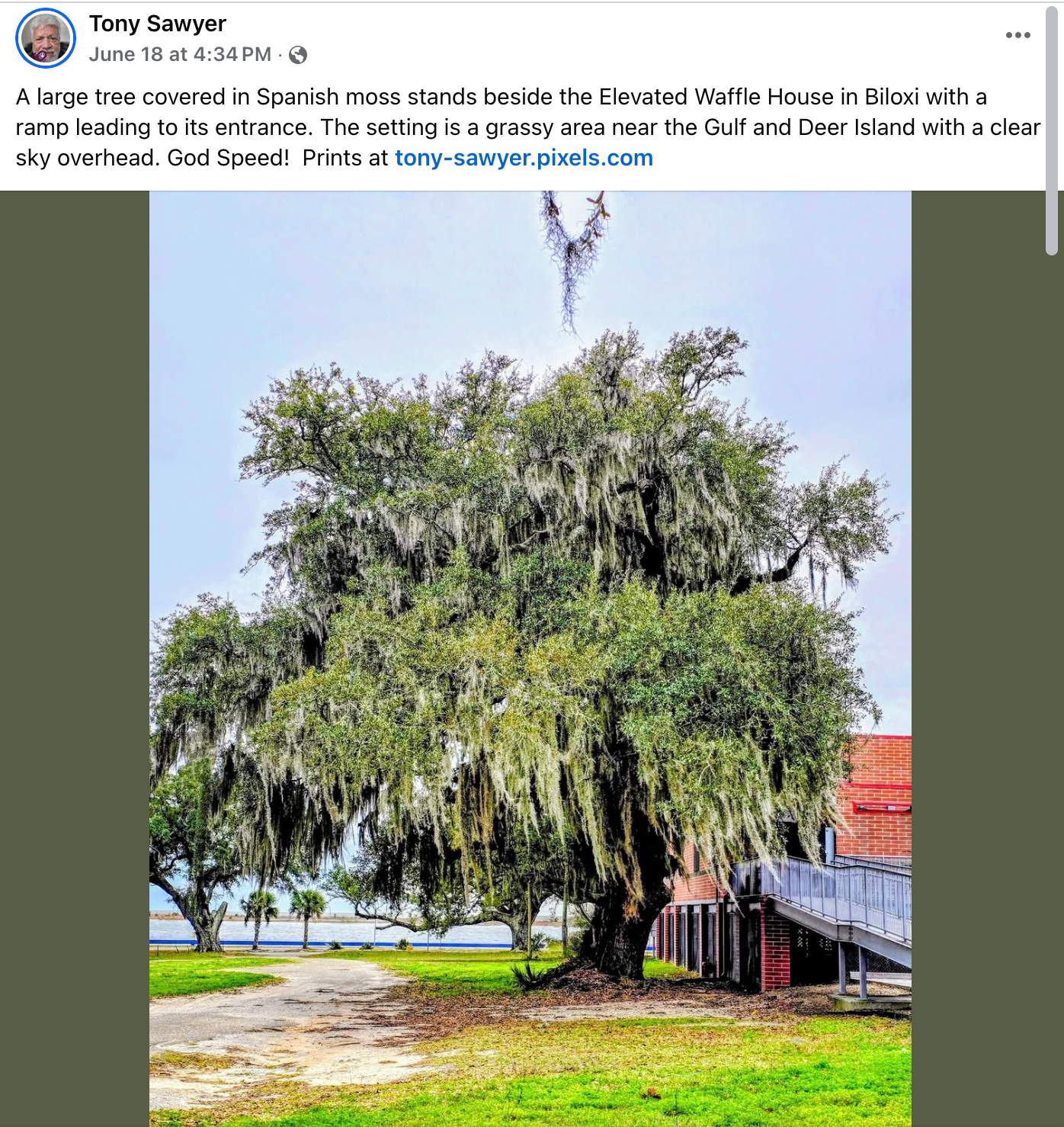1064x1127 pixels.
Task: Open the Tony Sawyer name link
Action: tap(158, 24)
